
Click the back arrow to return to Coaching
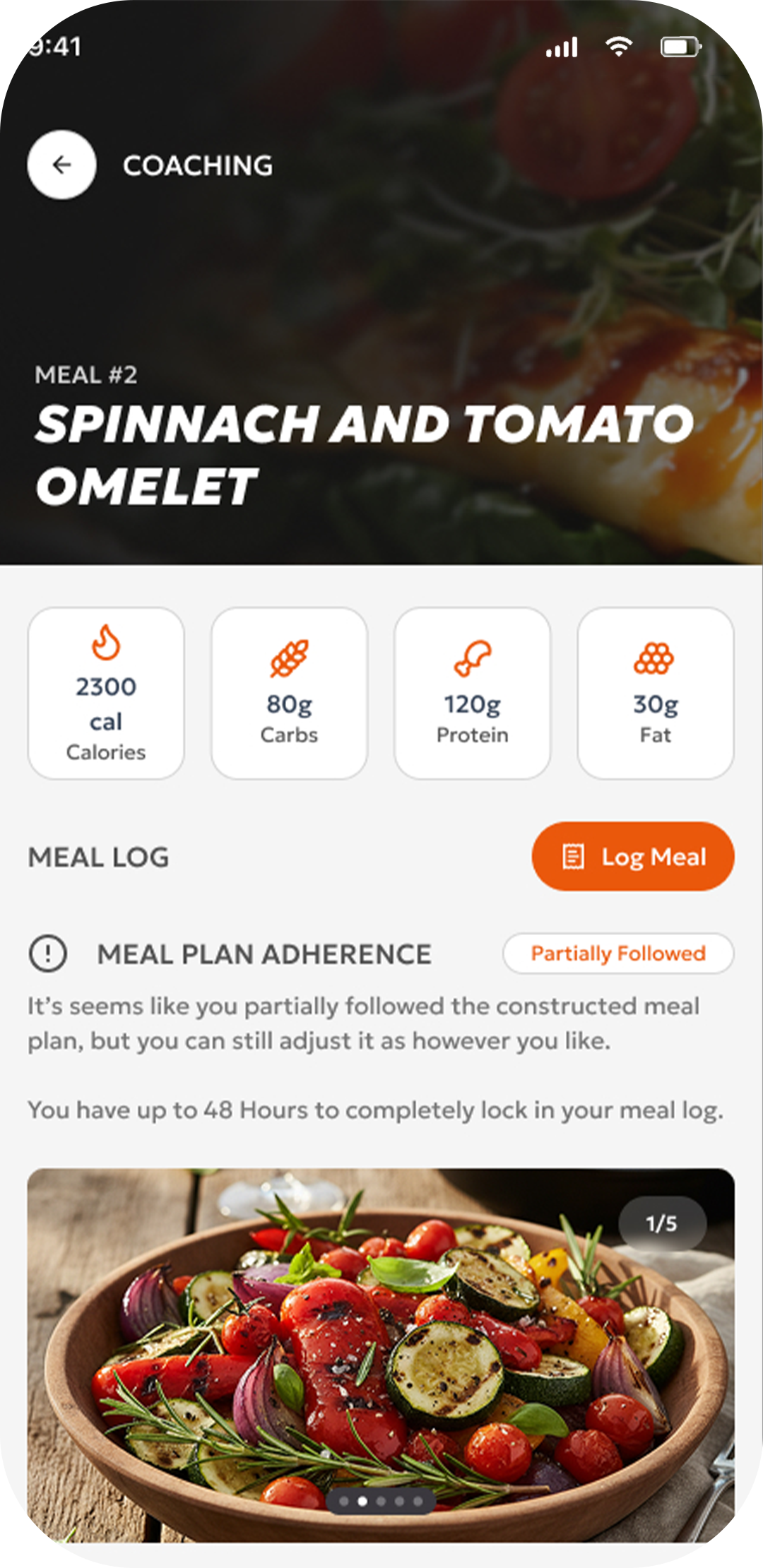click(x=61, y=165)
